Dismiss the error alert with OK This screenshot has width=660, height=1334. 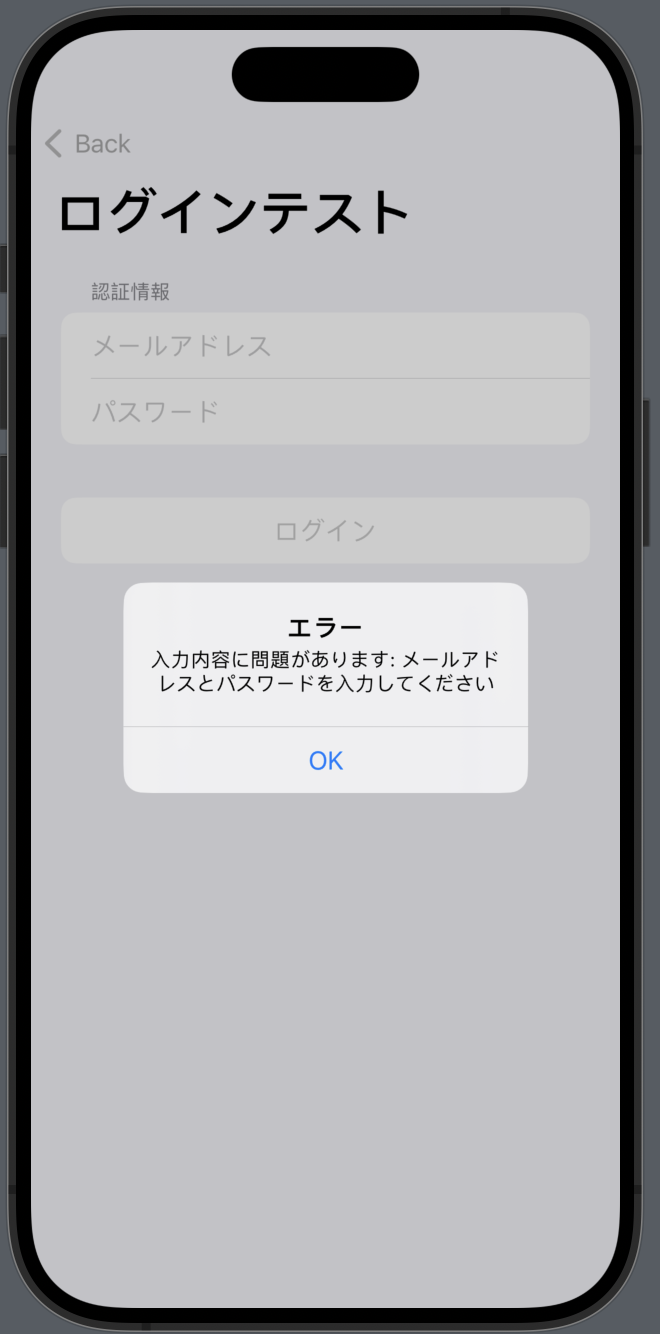point(325,760)
